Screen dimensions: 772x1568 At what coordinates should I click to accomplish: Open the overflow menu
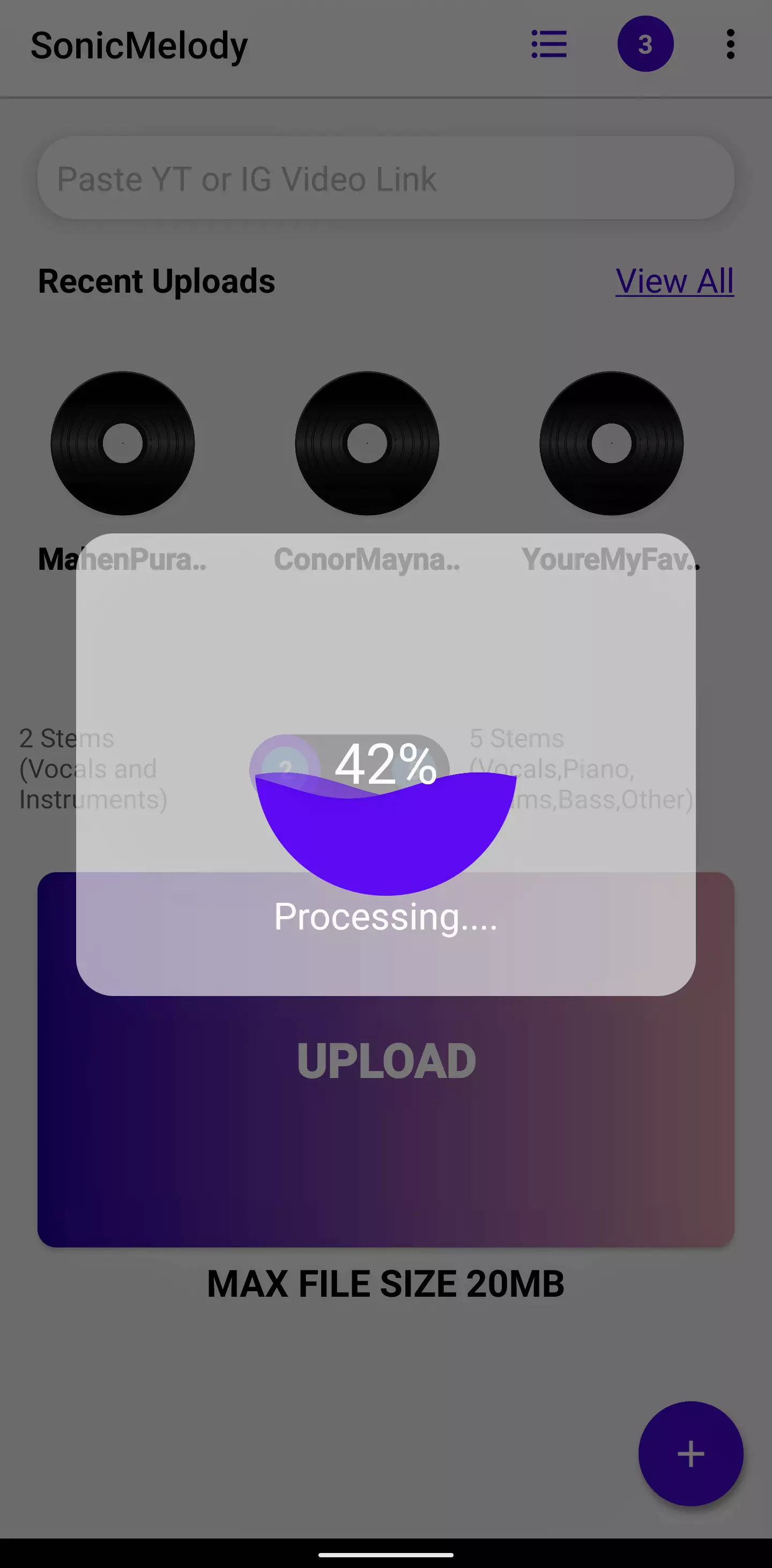tap(730, 44)
